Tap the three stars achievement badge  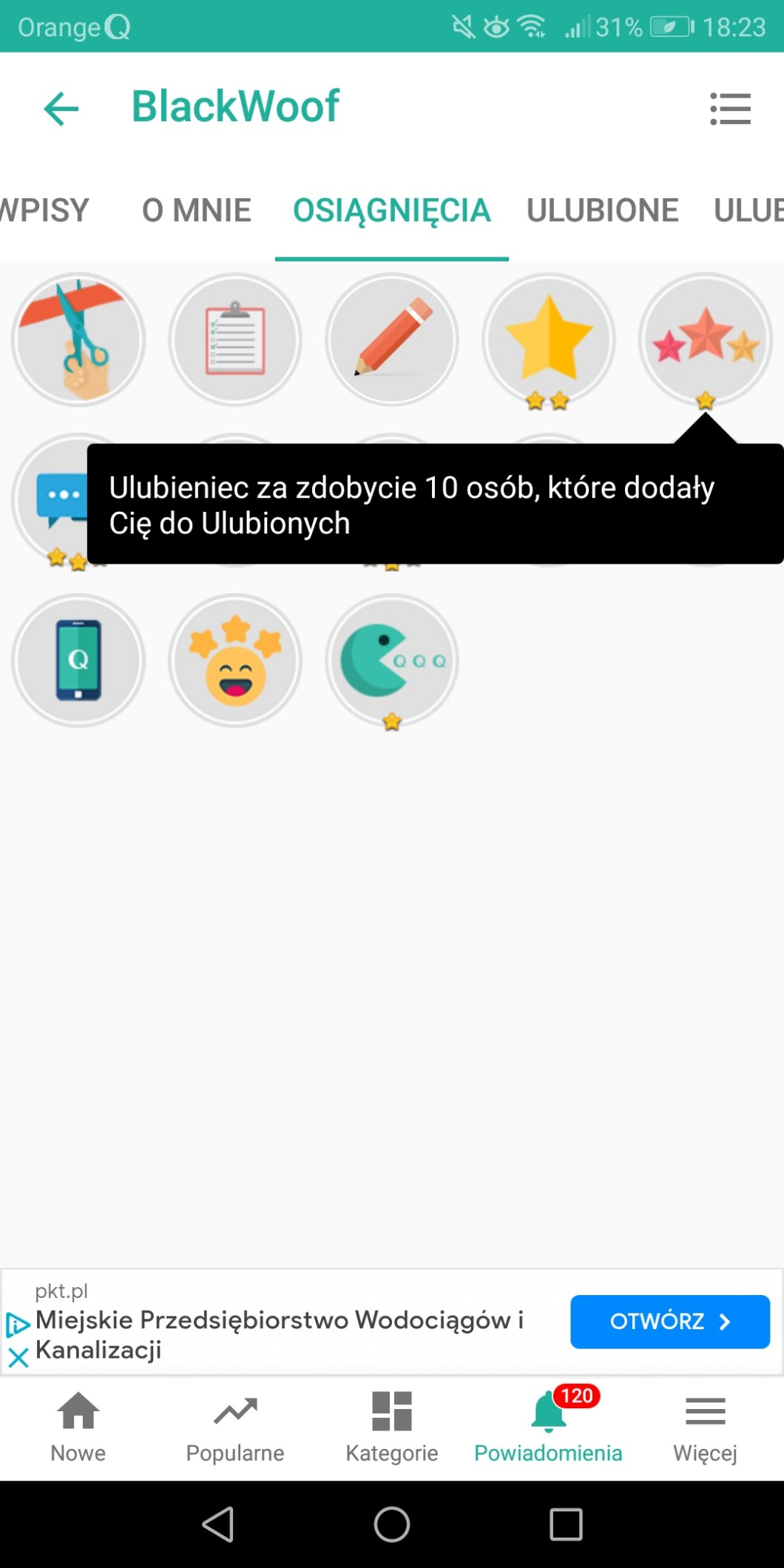pos(706,339)
